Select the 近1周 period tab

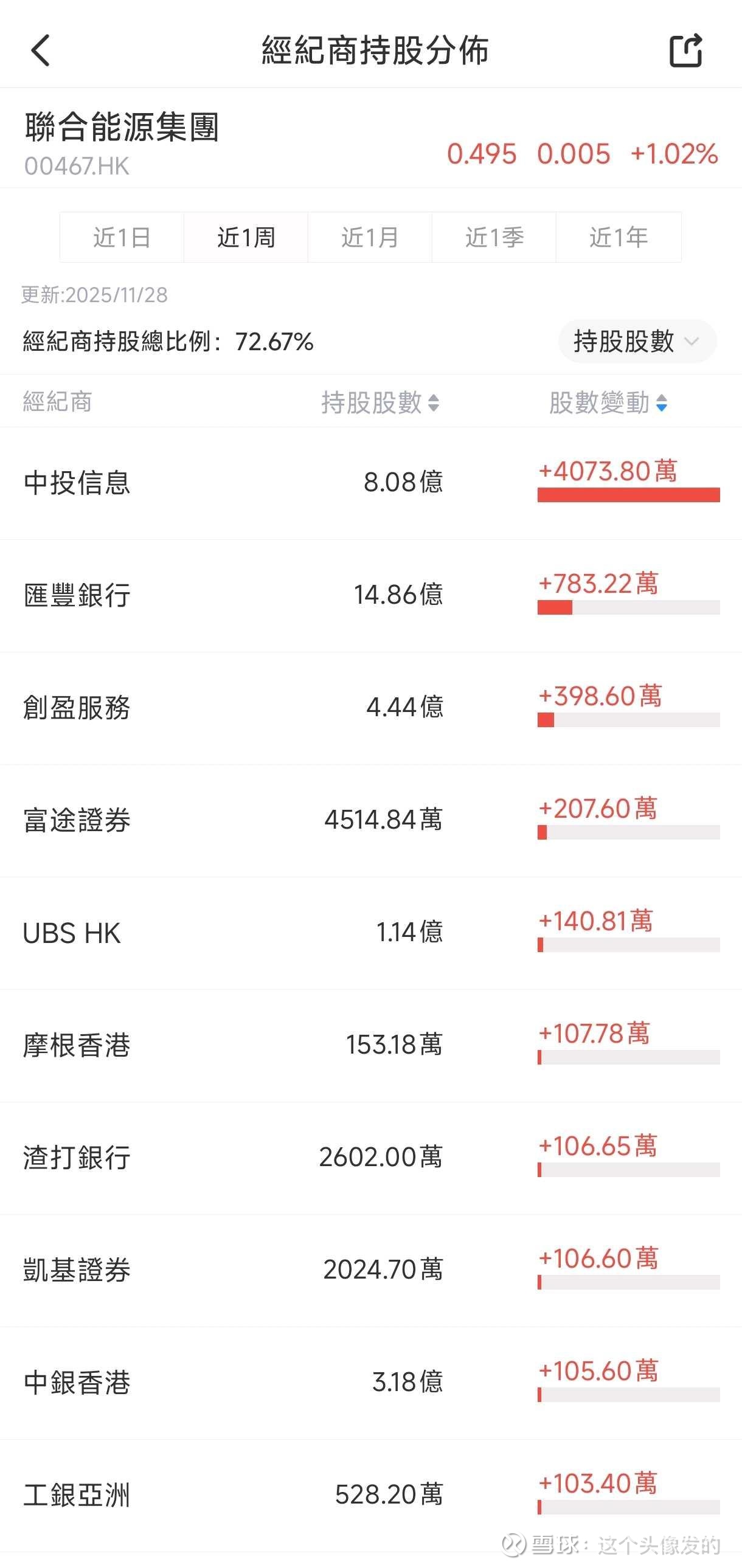click(246, 237)
